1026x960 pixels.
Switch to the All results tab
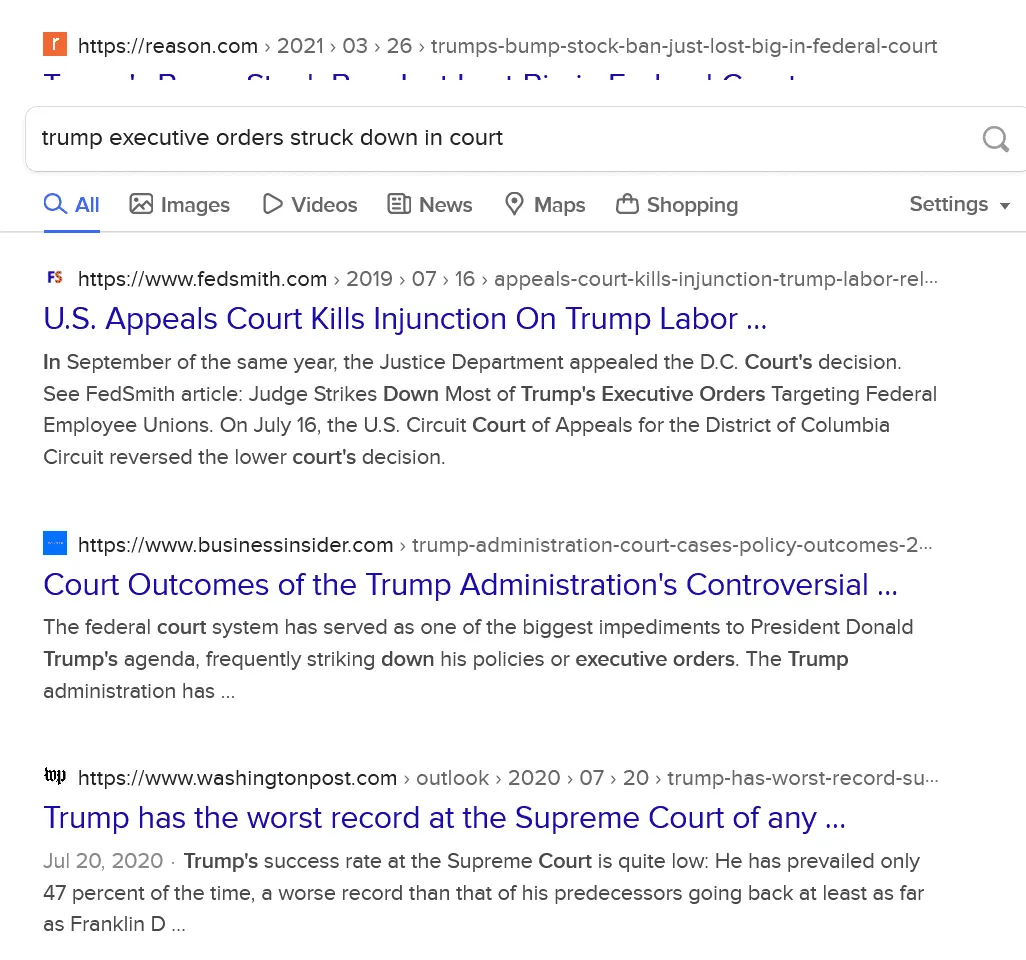click(72, 205)
